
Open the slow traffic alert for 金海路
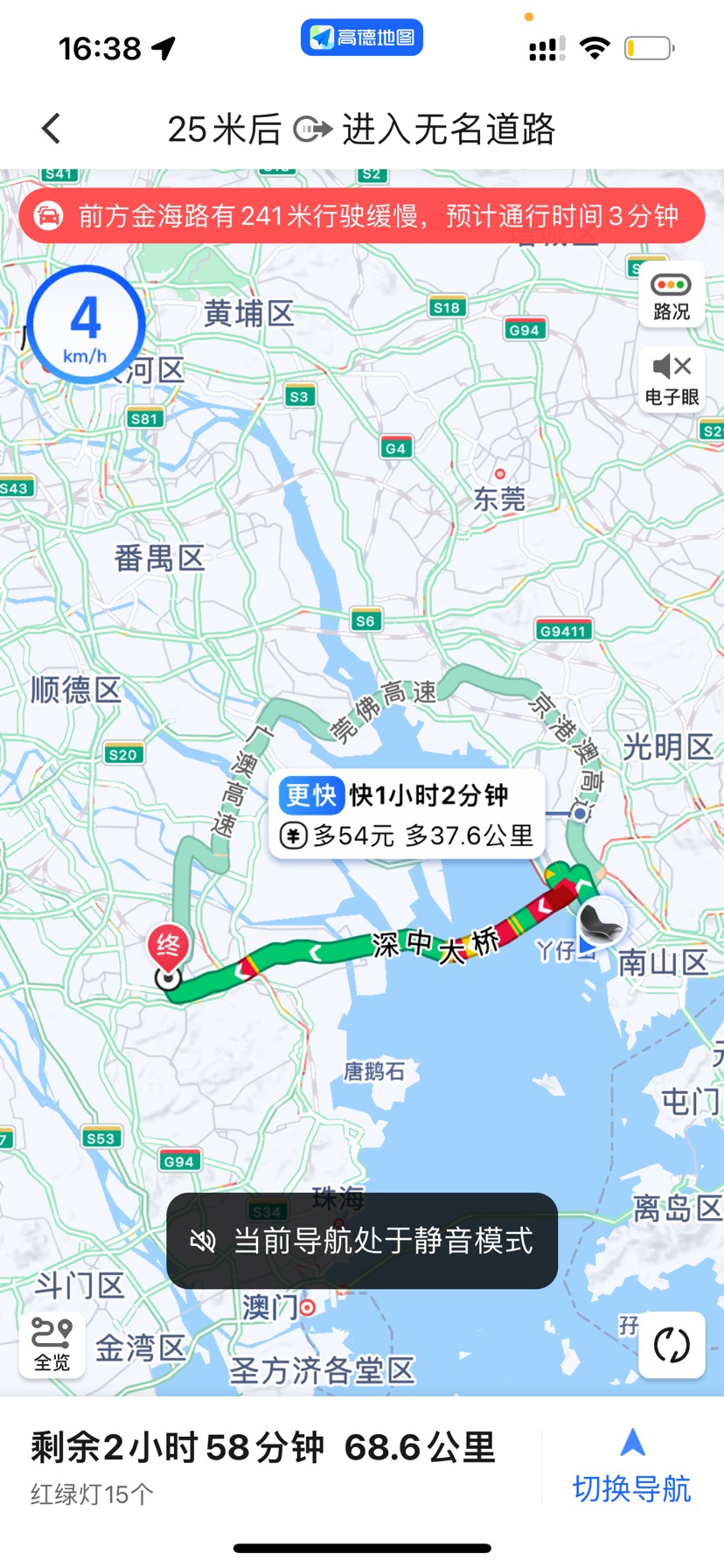tap(361, 215)
